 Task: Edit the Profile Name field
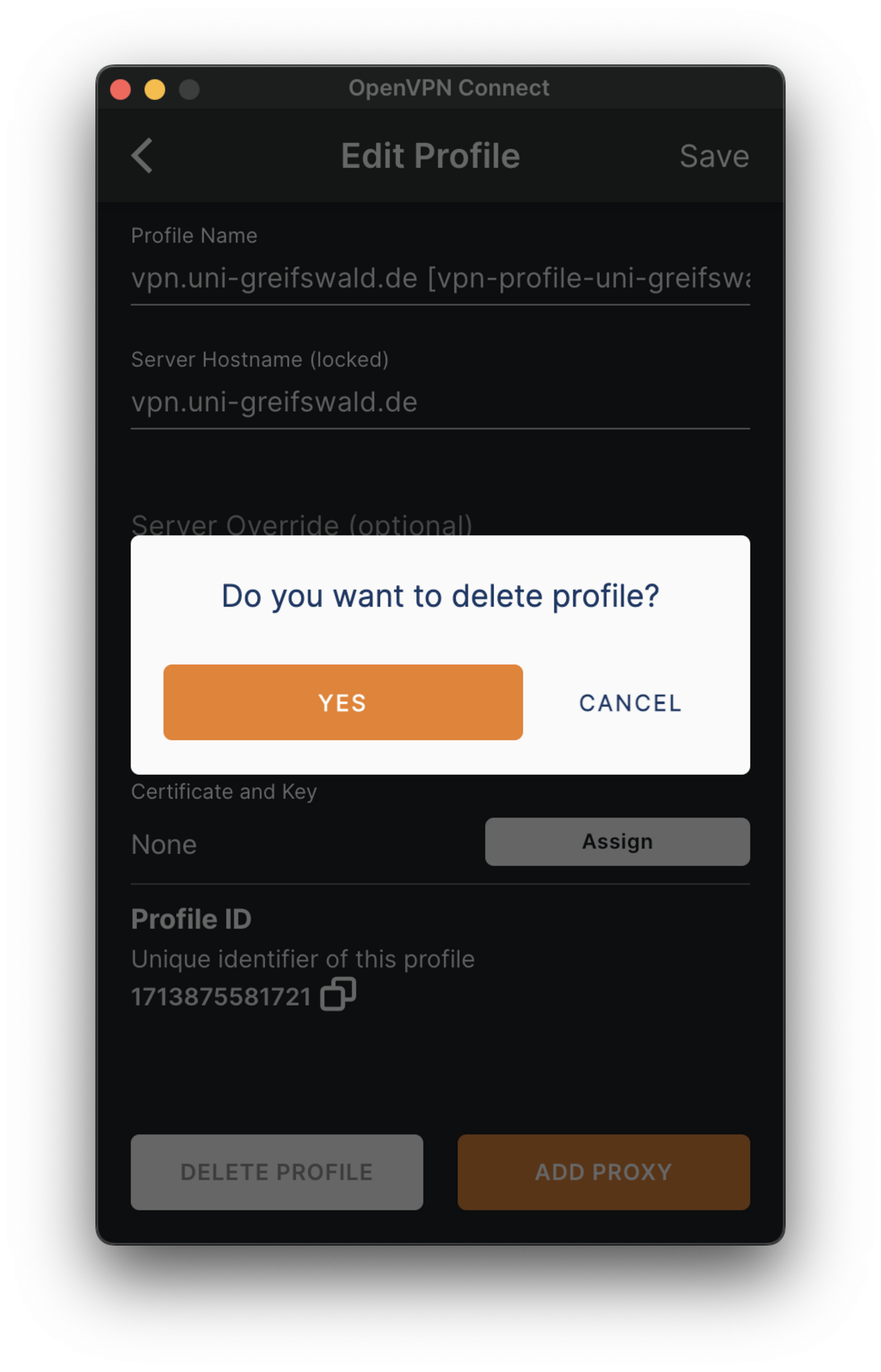440,279
